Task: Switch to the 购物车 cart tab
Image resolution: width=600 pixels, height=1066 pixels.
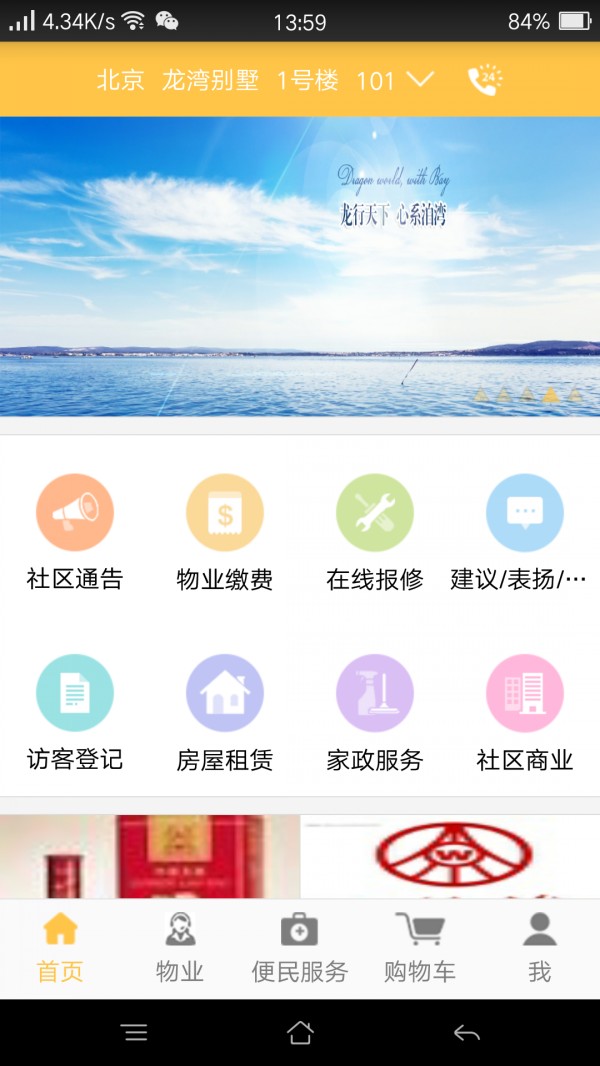Action: (x=420, y=948)
